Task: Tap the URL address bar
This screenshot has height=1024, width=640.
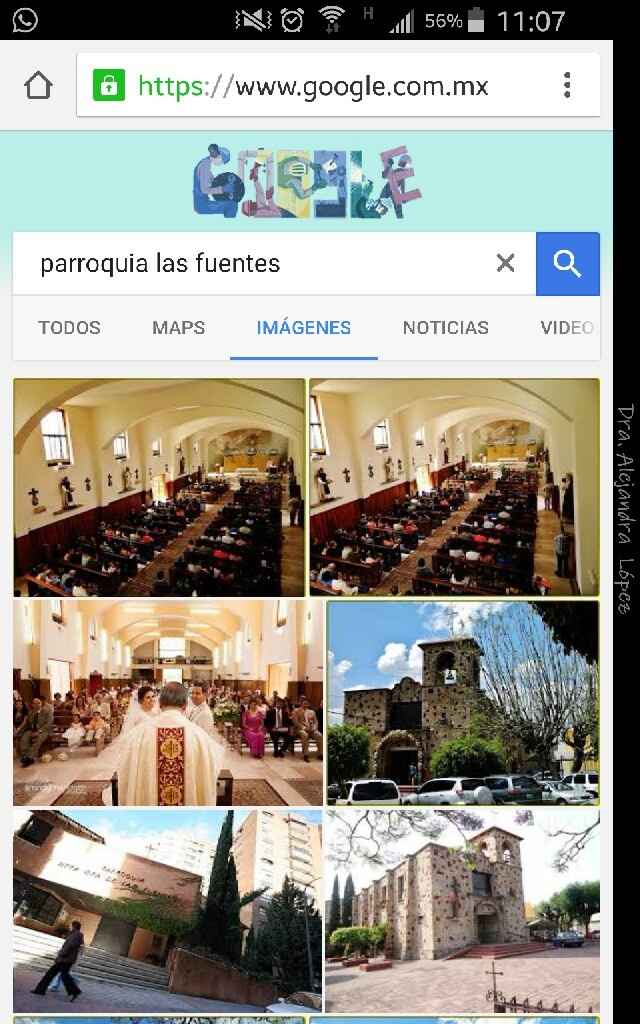Action: (320, 86)
